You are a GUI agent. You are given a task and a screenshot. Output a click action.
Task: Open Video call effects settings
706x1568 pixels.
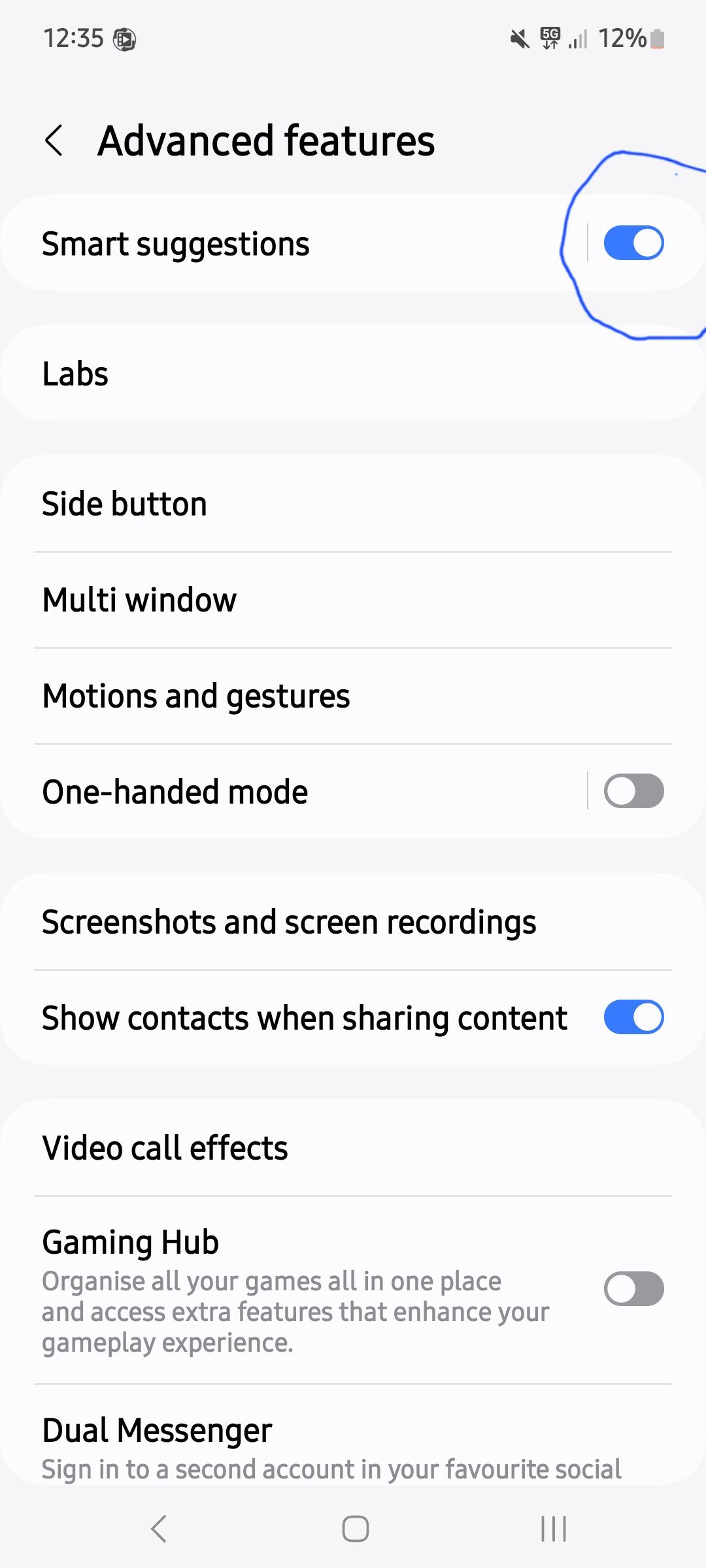(x=353, y=1147)
